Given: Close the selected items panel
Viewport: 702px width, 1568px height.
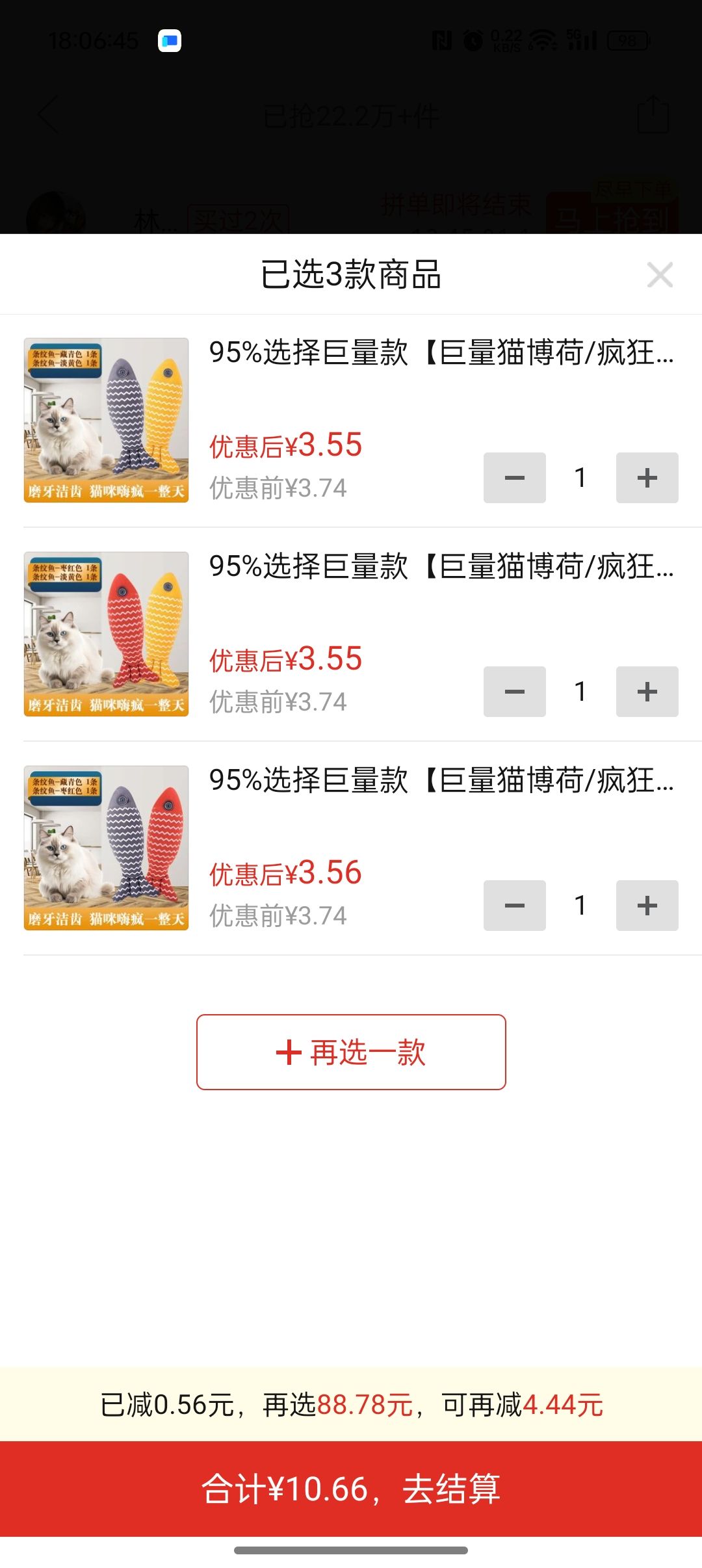Looking at the screenshot, I should point(660,274).
